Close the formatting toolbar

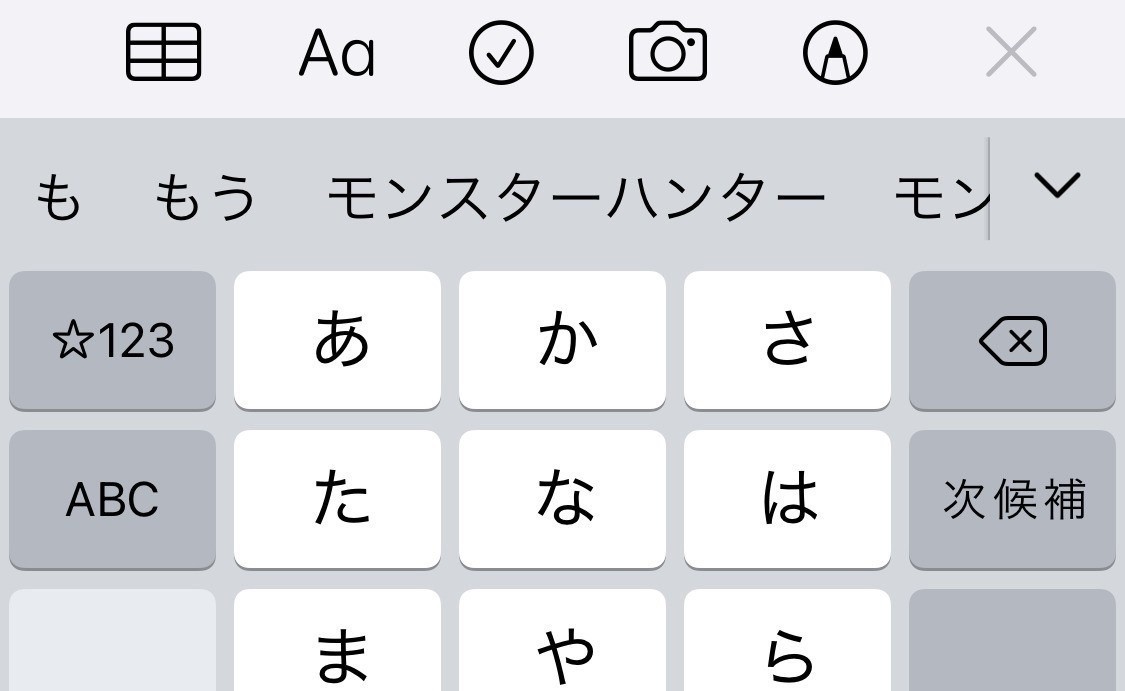click(1011, 53)
